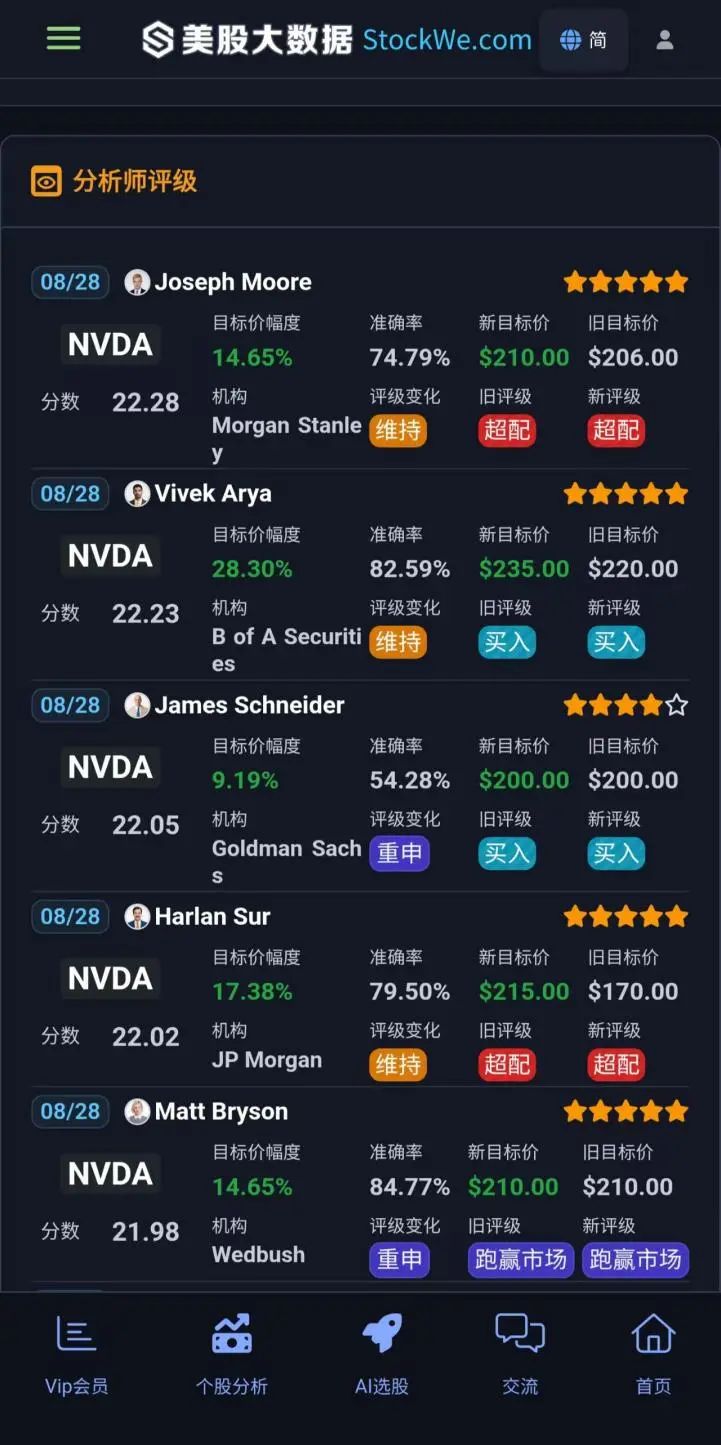Open NVDA ticker in Morgan Stanley rating

pyautogui.click(x=110, y=345)
